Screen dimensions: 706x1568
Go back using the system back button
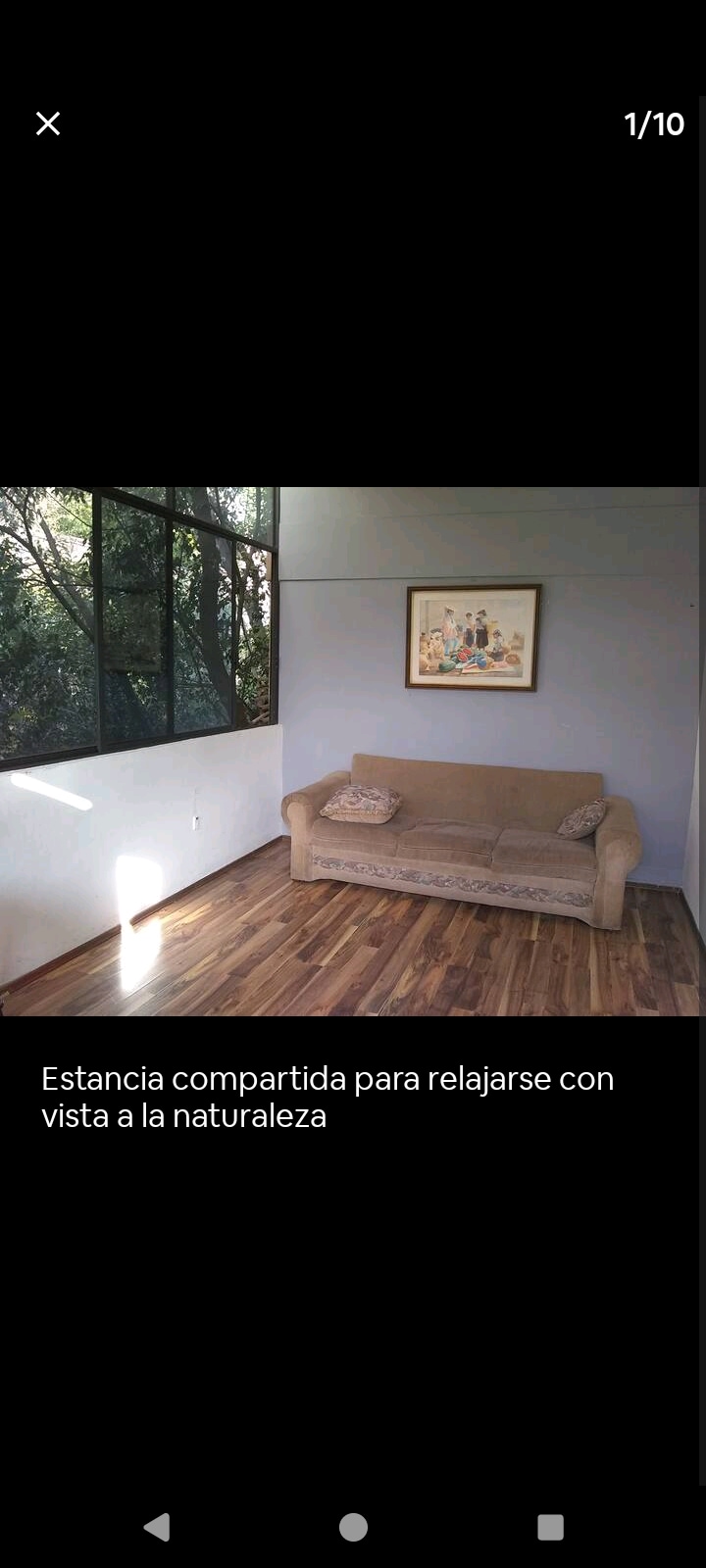(157, 1526)
